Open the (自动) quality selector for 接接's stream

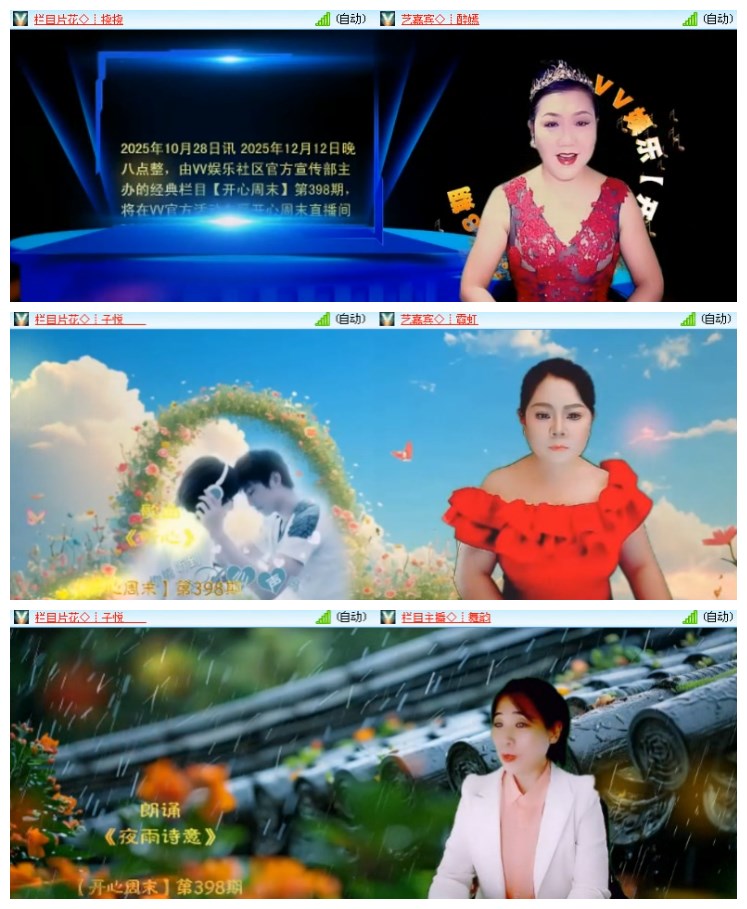pos(353,17)
